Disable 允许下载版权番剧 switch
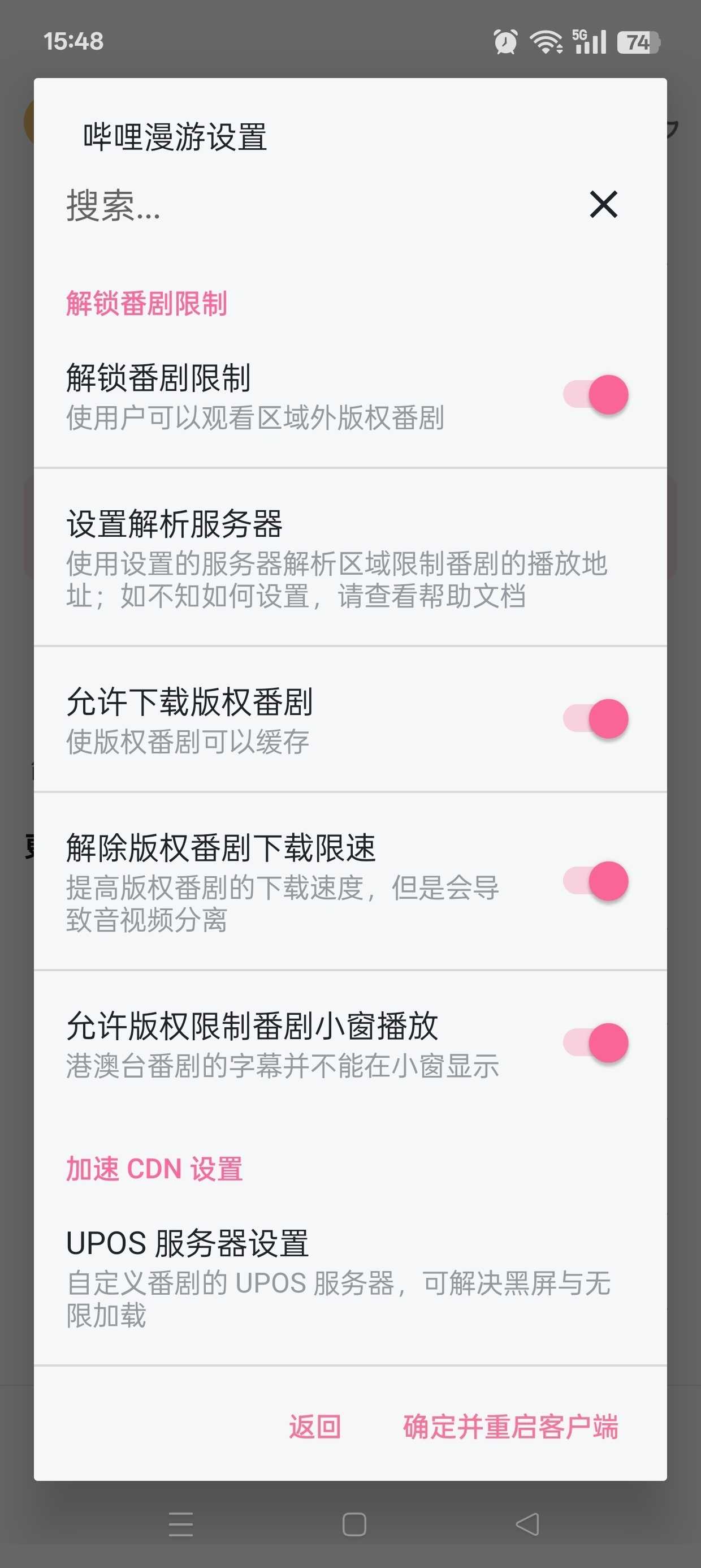The height and width of the screenshot is (1568, 701). (x=595, y=719)
